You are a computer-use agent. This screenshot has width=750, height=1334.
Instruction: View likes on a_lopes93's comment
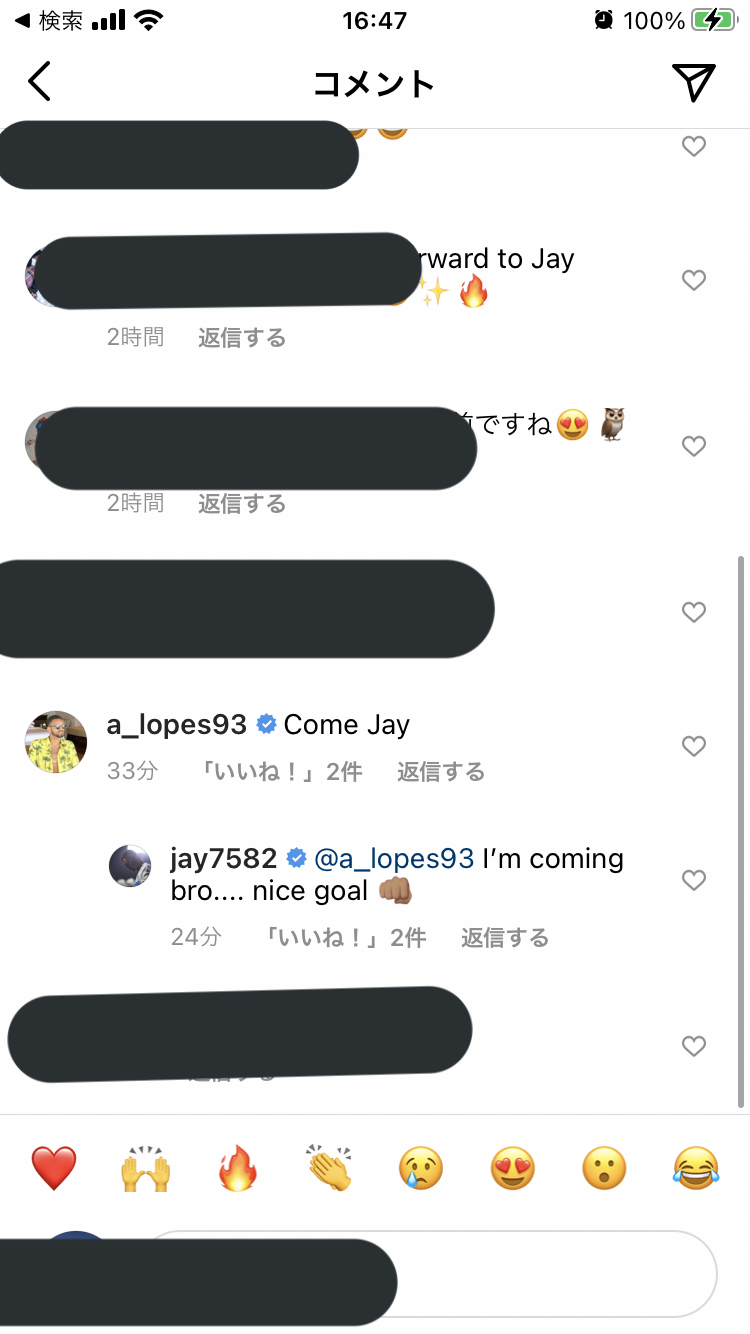tap(281, 772)
